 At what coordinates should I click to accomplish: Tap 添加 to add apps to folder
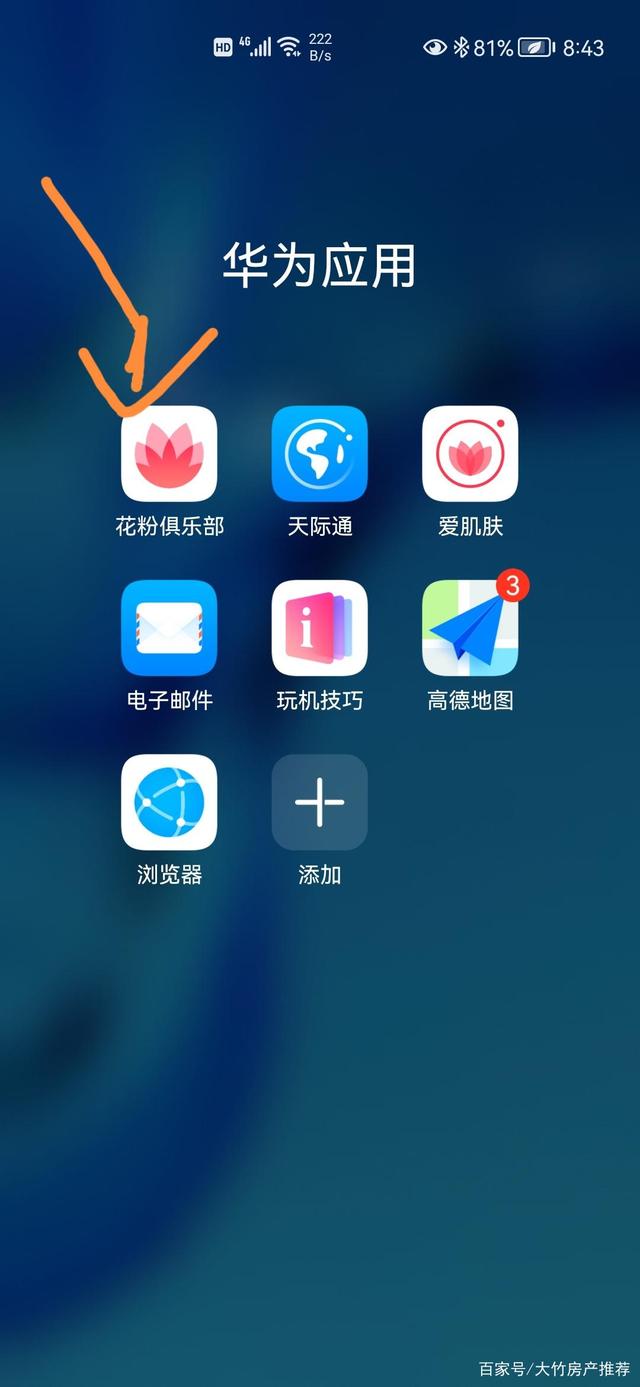tap(320, 802)
